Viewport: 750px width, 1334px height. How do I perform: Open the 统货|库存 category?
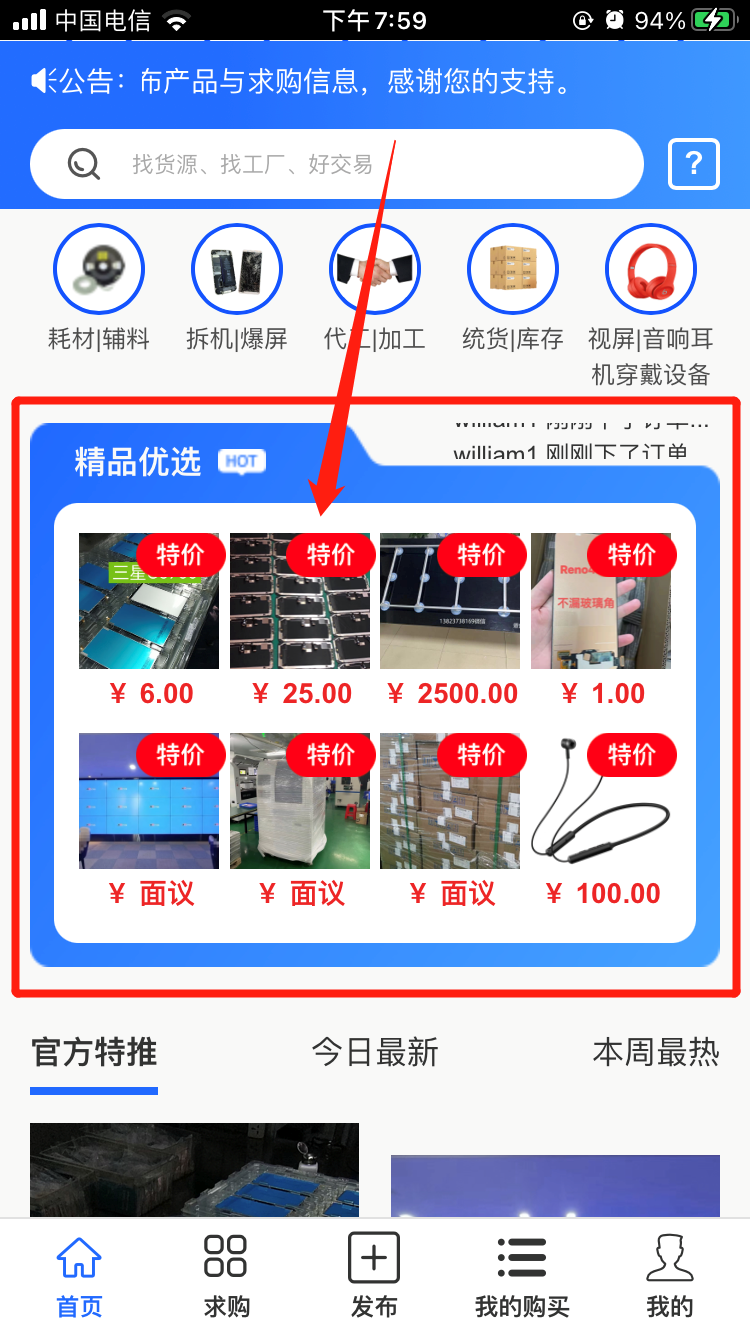pos(513,270)
